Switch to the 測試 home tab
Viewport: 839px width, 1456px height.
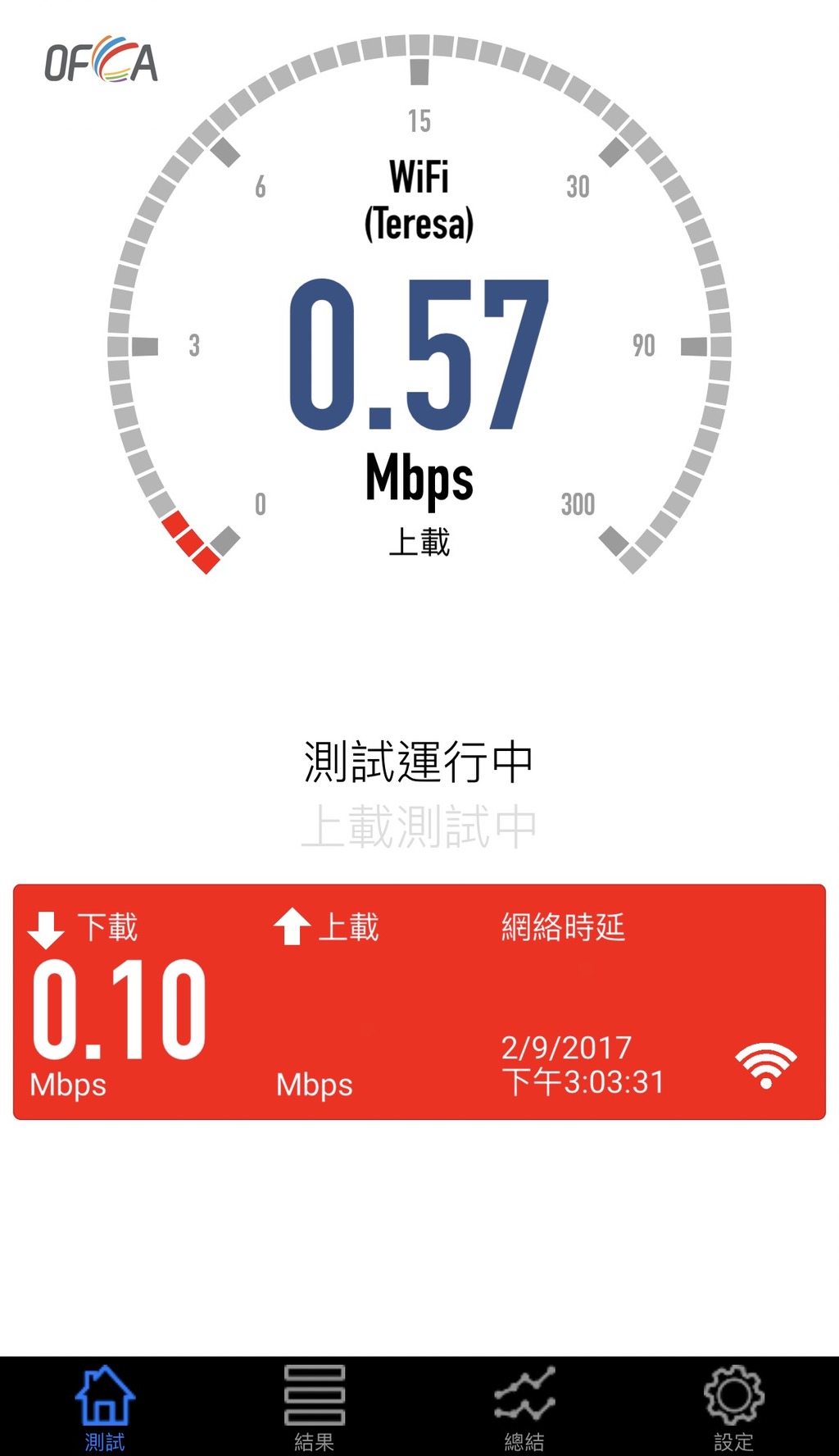(x=105, y=1406)
